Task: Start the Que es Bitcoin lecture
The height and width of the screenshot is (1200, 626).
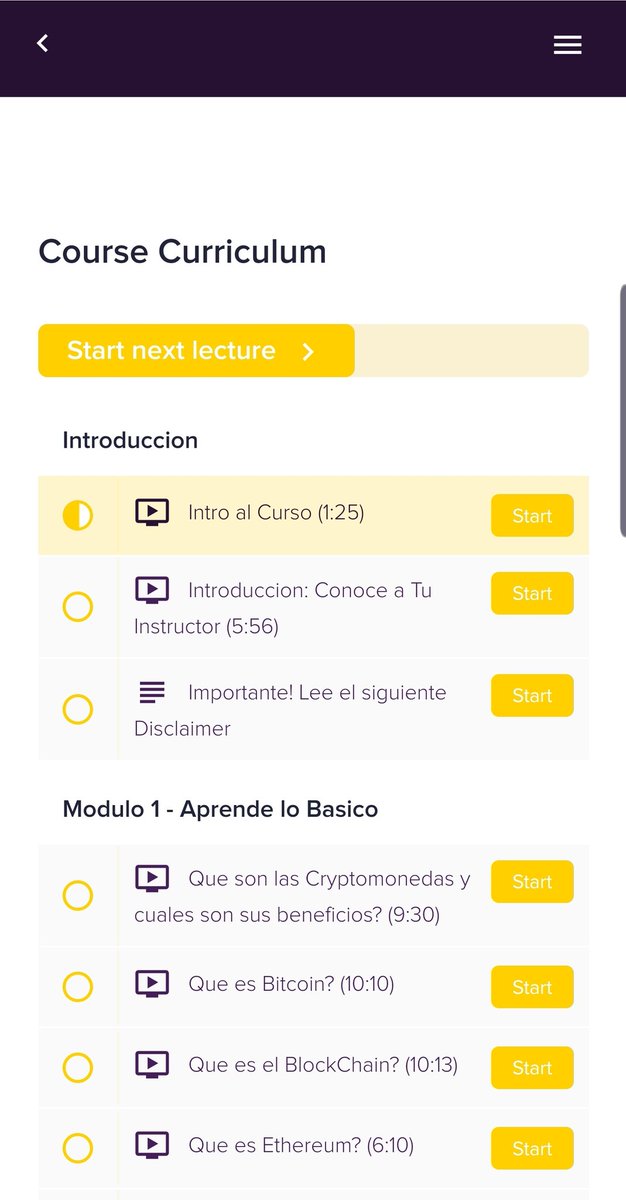Action: tap(532, 987)
